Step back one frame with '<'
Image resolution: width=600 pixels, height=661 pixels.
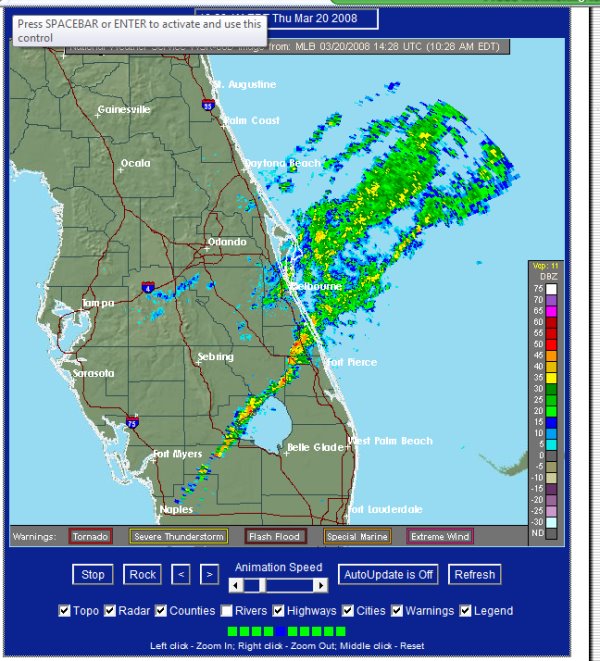180,574
